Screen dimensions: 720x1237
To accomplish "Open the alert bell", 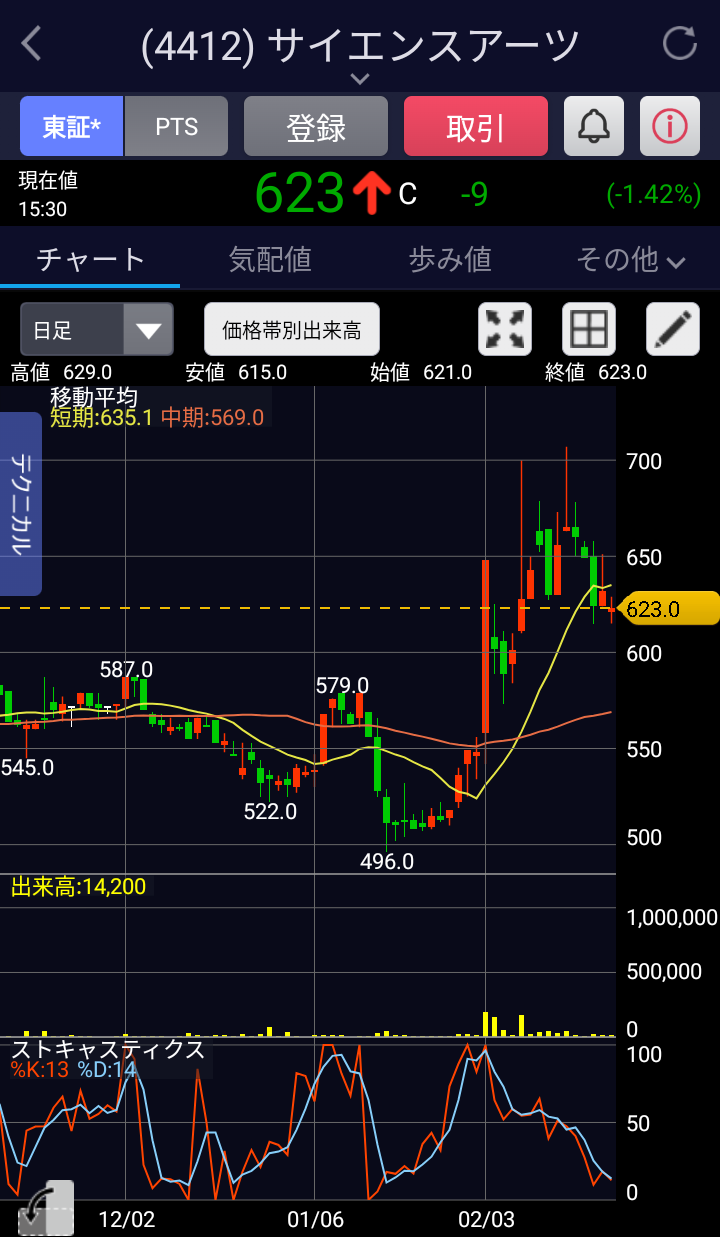I will [594, 127].
